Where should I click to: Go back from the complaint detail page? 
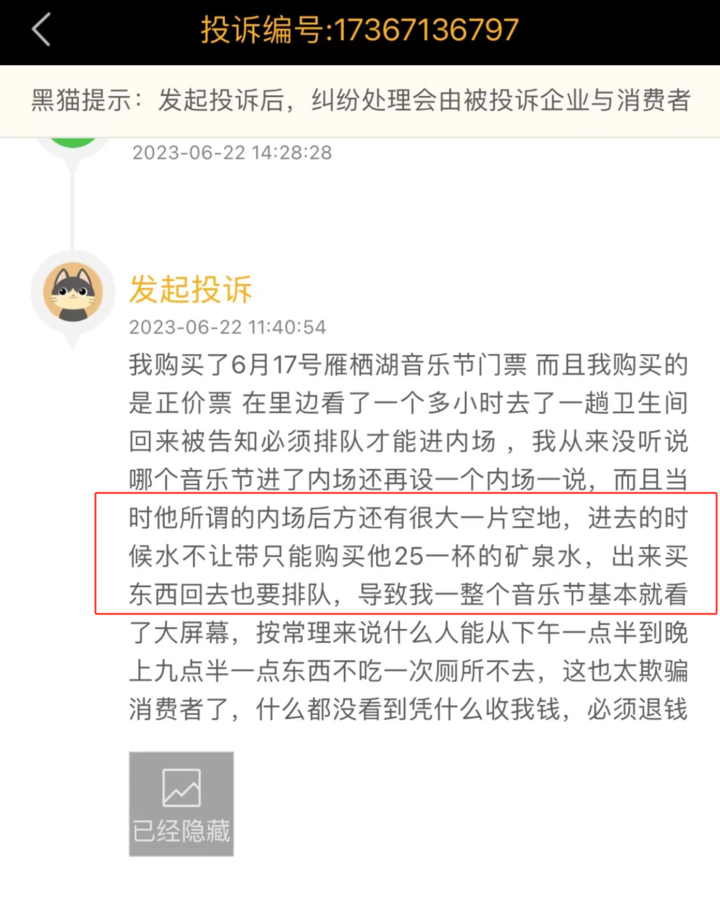click(x=41, y=31)
